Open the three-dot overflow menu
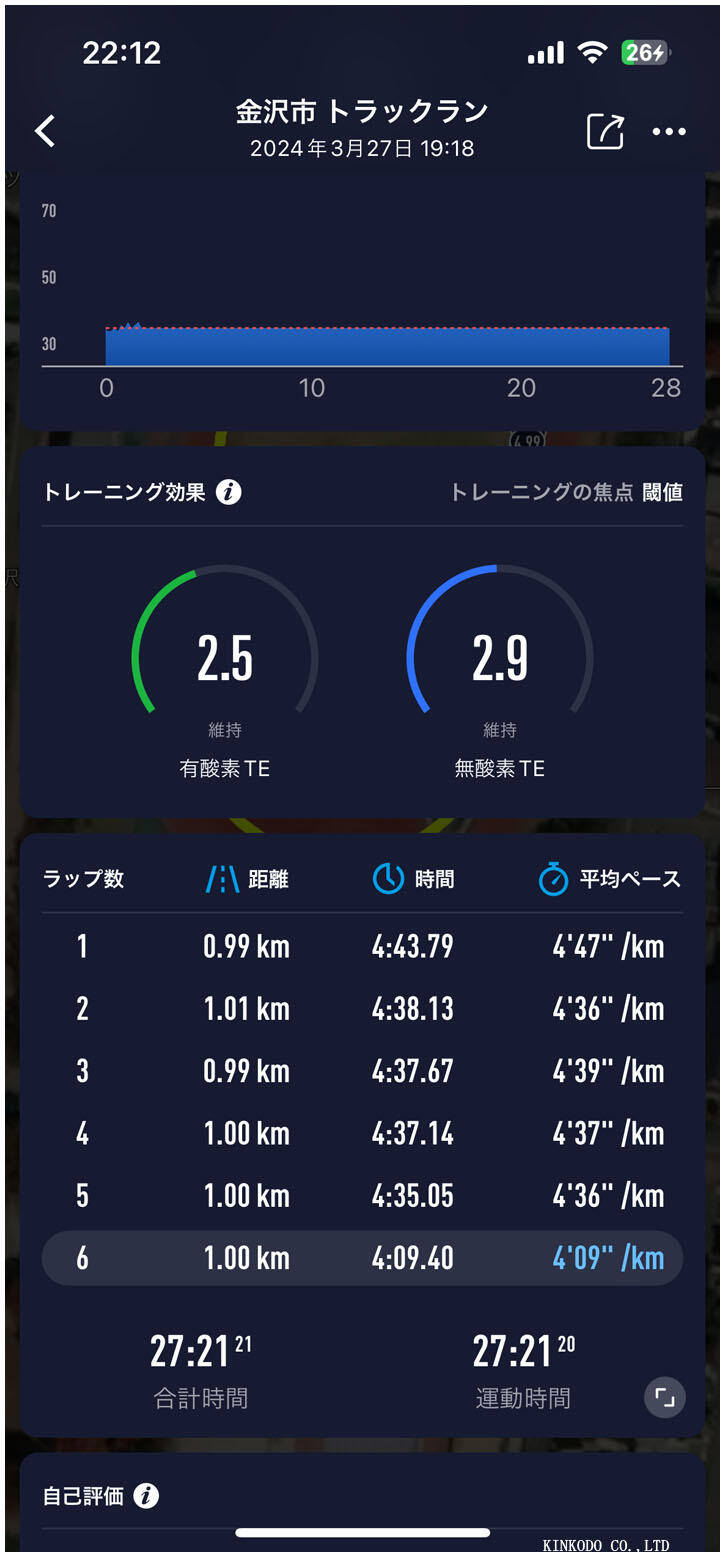Viewport: 725px width, 1558px height. click(x=669, y=132)
